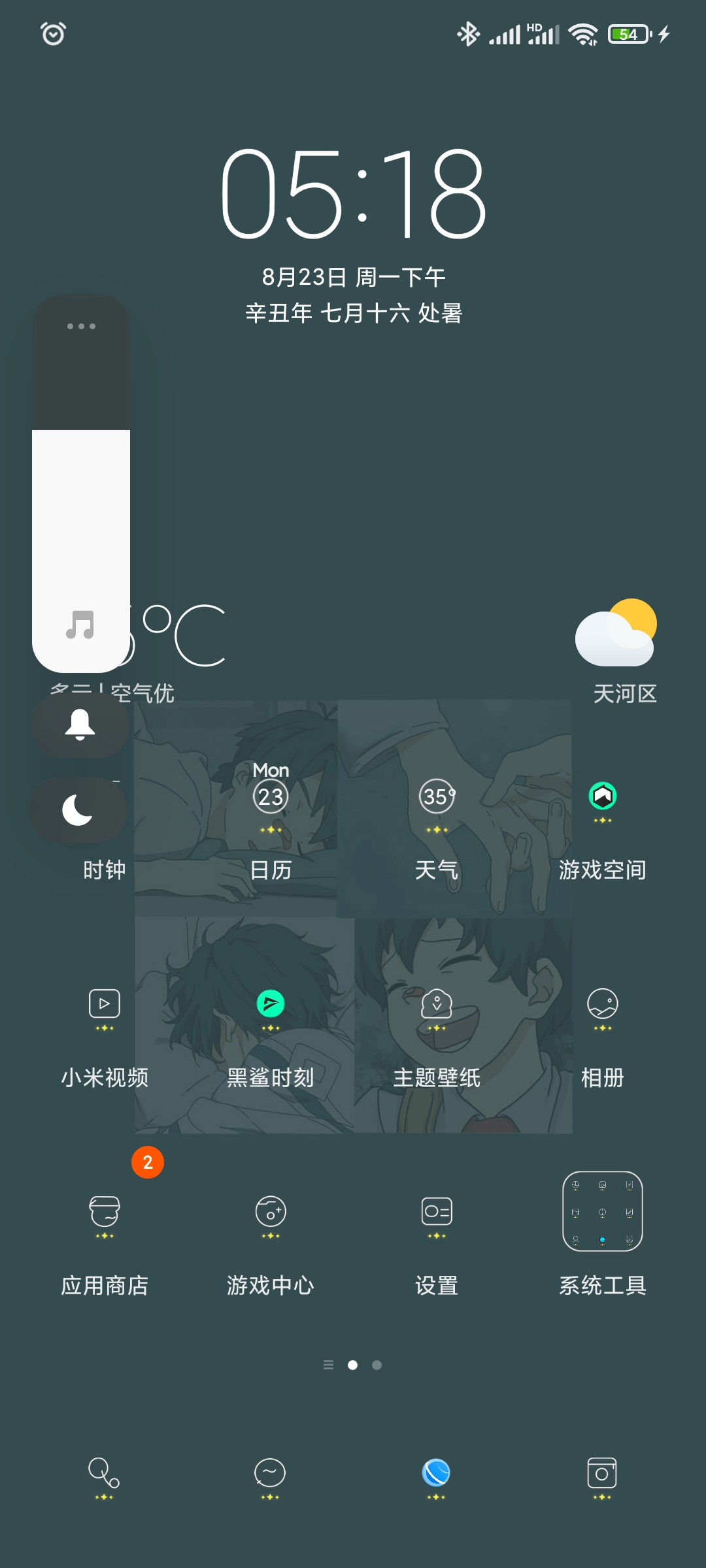Screen dimensions: 706x1568
Task: Toggle Do Not Disturb moon button
Action: [x=78, y=810]
